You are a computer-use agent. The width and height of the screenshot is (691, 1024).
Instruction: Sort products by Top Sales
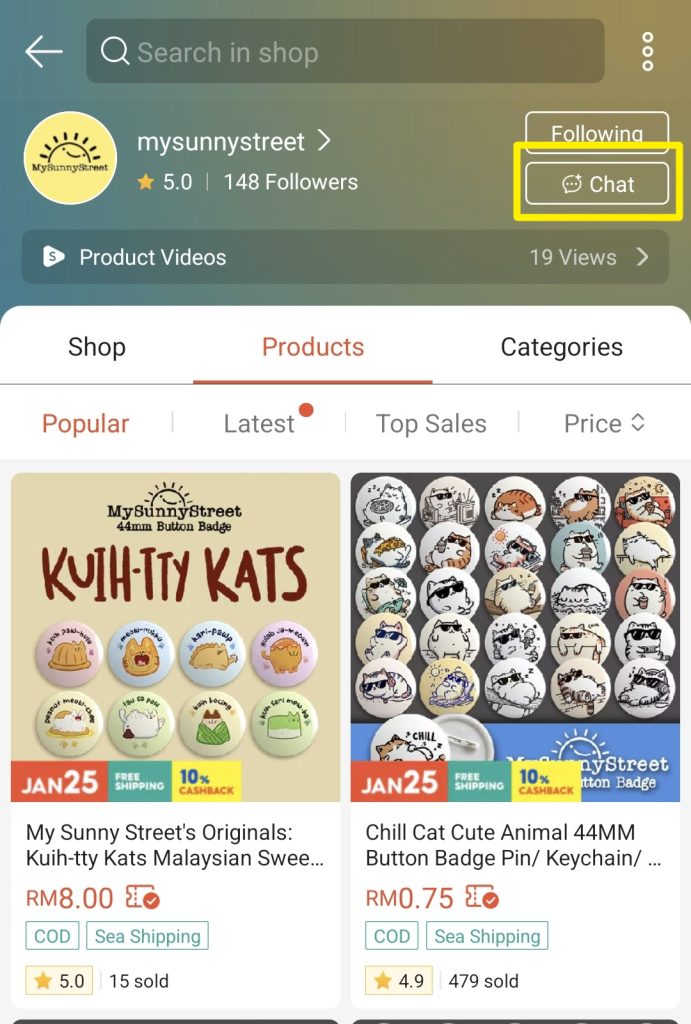(x=431, y=424)
